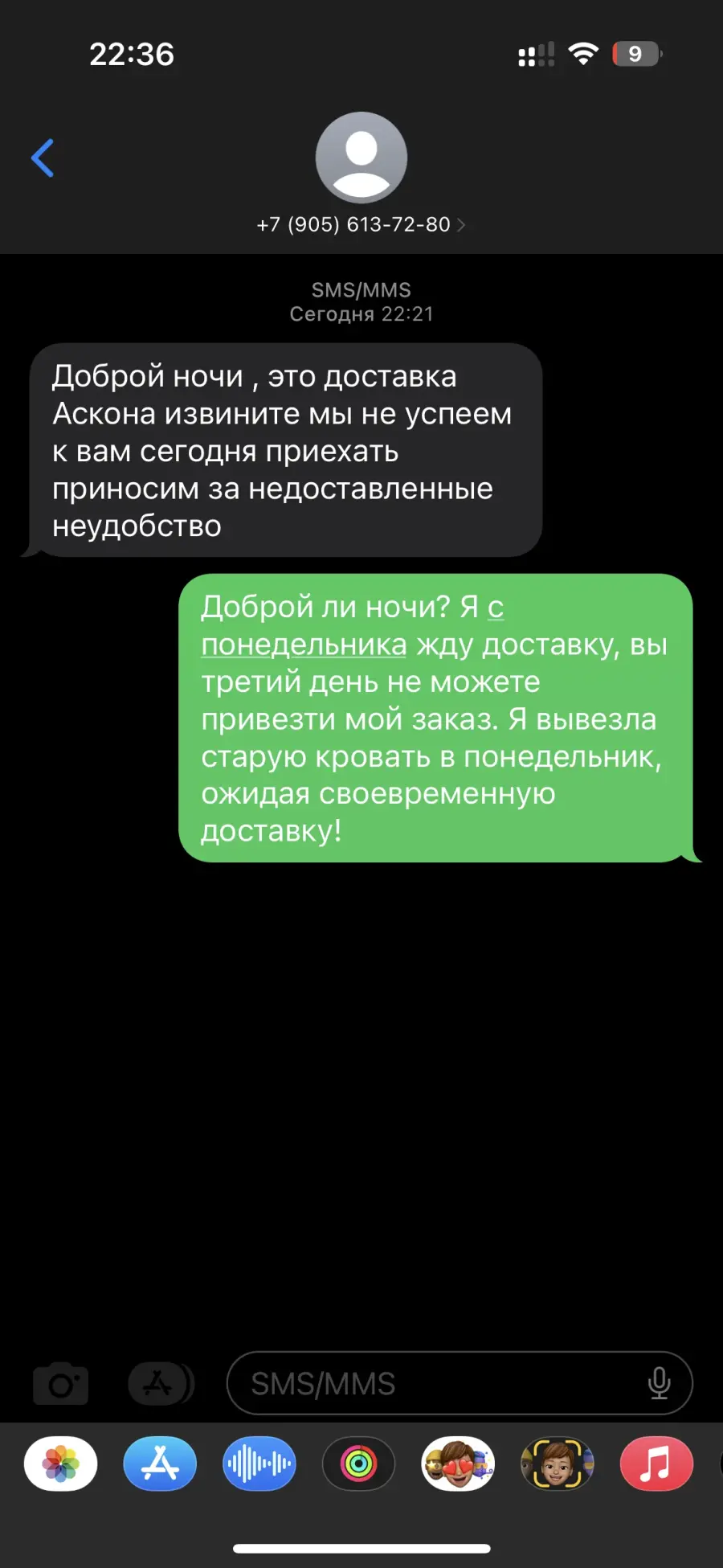The width and height of the screenshot is (723, 1568).
Task: Open the camera to attach a photo
Action: pos(61,1384)
